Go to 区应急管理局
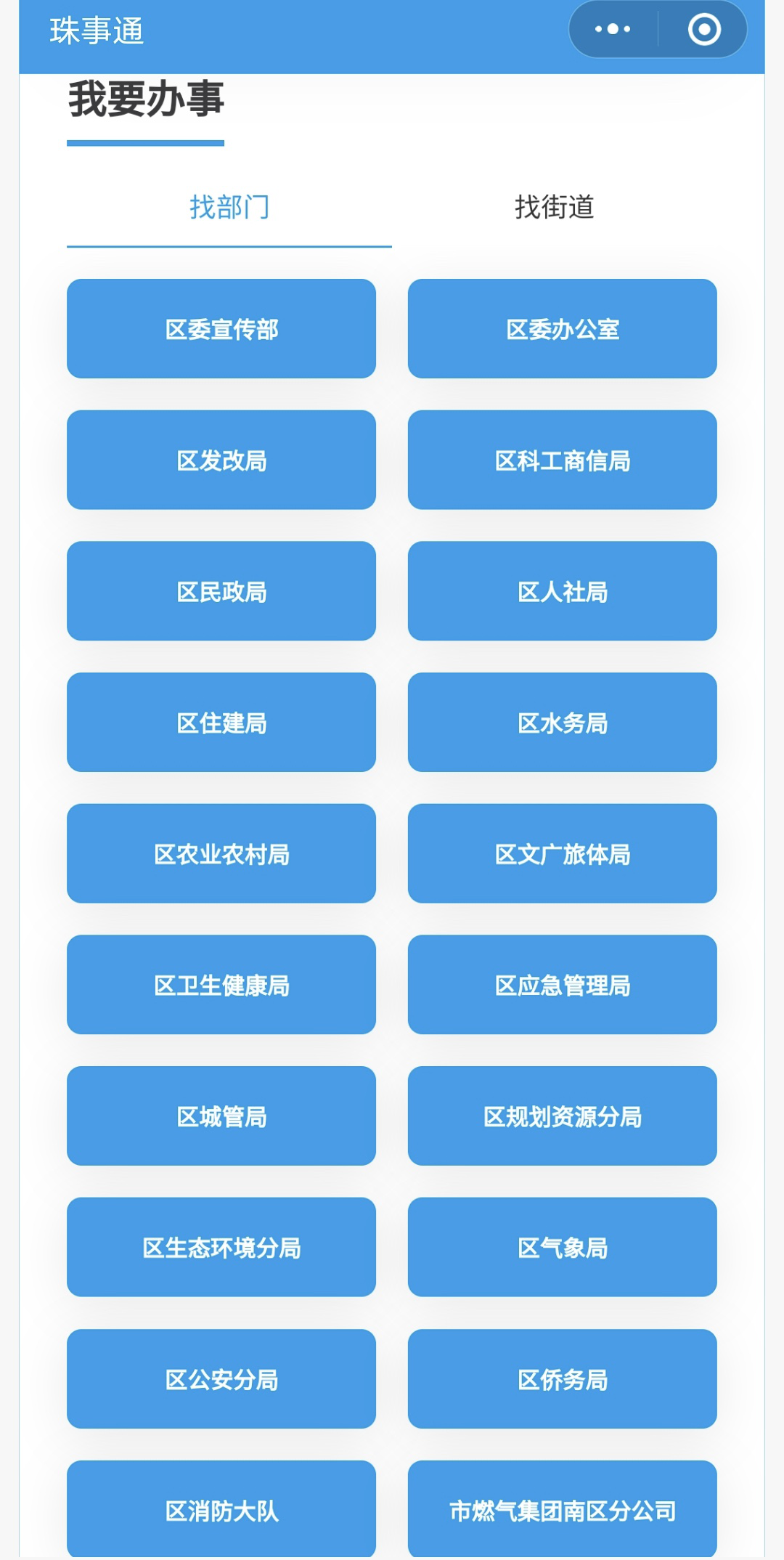Image resolution: width=784 pixels, height=1560 pixels. pyautogui.click(x=563, y=985)
